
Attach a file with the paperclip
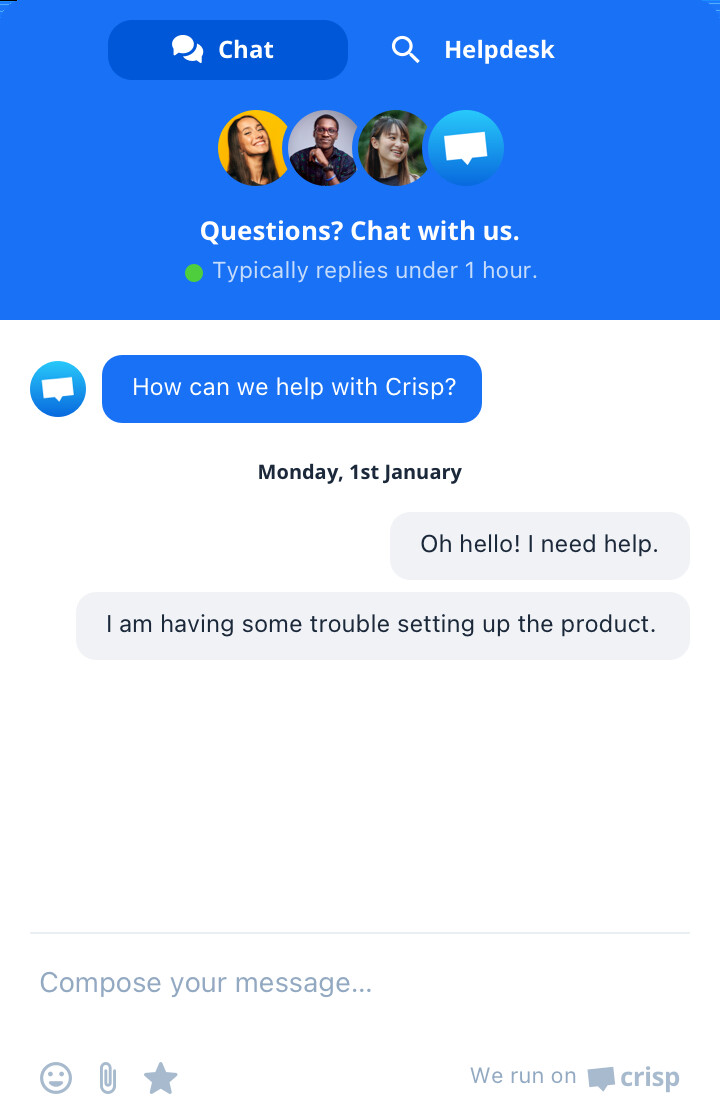(108, 1078)
